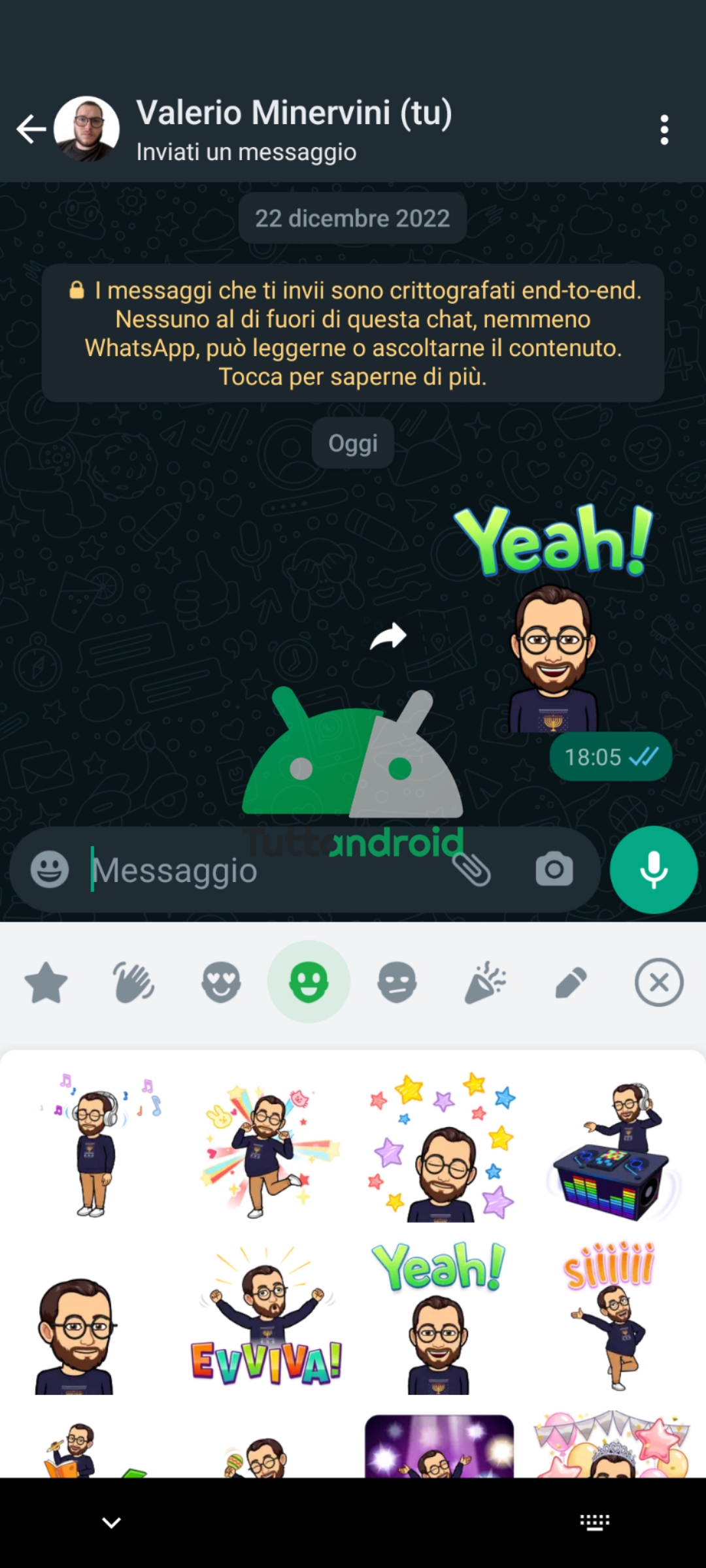Open the camera from message bar
This screenshot has width=706, height=1568.
pos(554,870)
